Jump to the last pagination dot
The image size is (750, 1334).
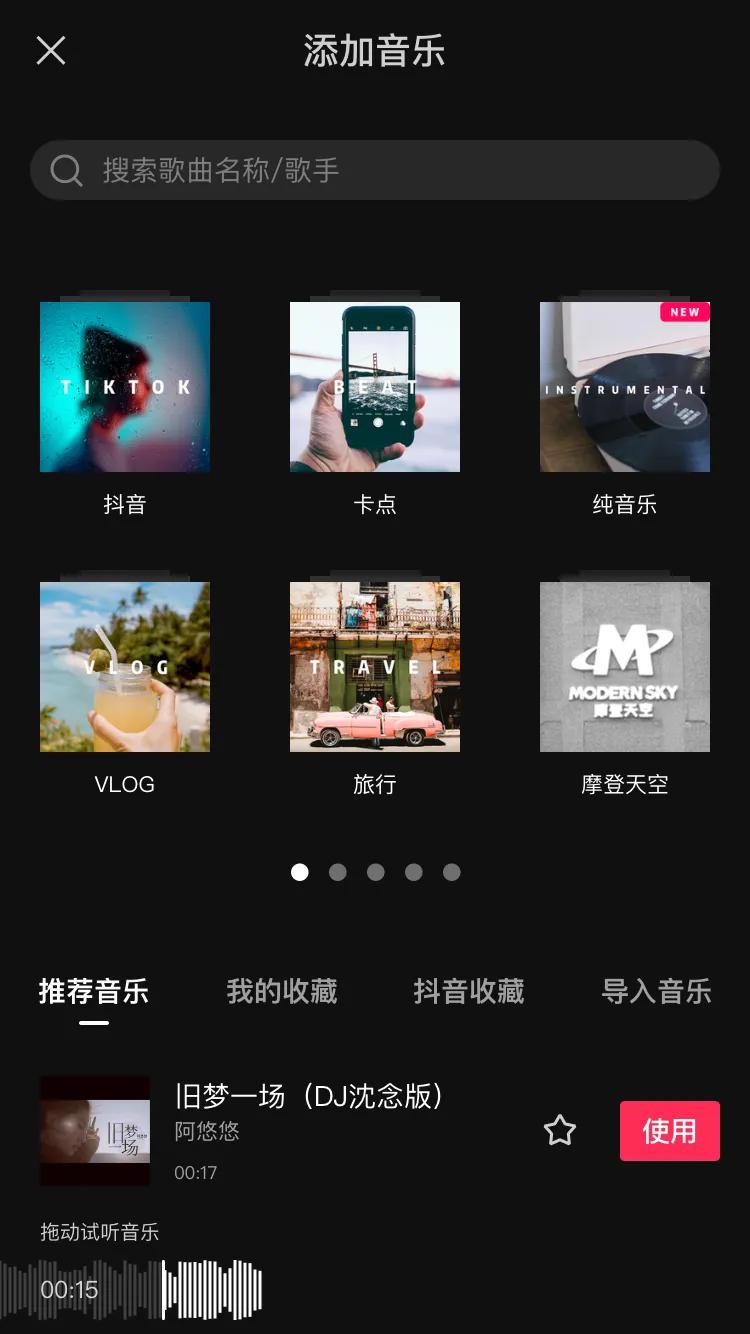point(451,872)
